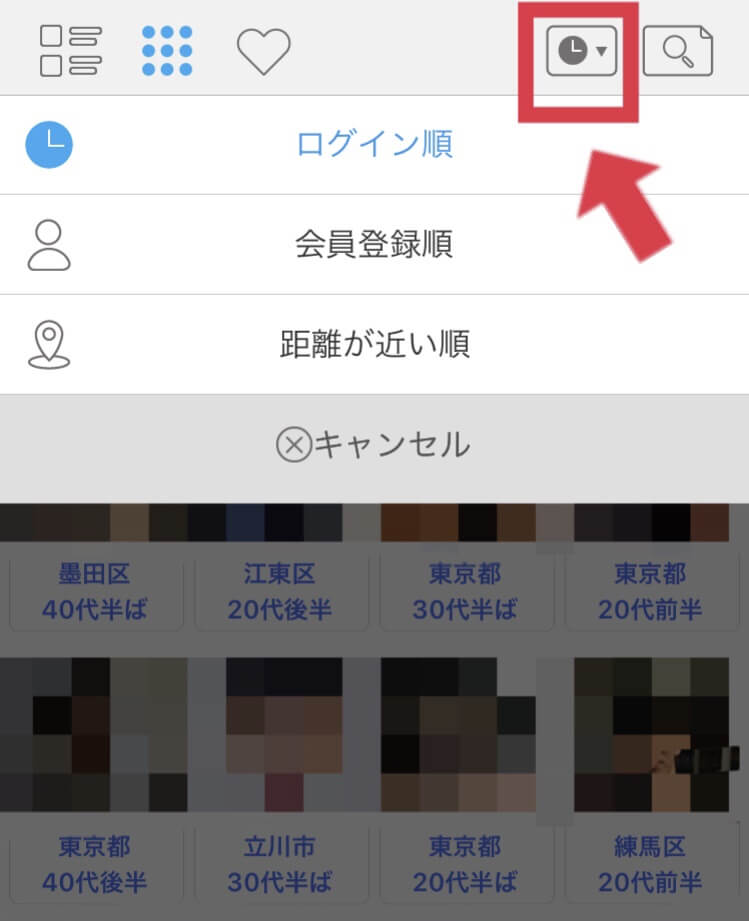This screenshot has height=921, width=749.
Task: Choose 距離が近い順 sort option
Action: coord(374,345)
